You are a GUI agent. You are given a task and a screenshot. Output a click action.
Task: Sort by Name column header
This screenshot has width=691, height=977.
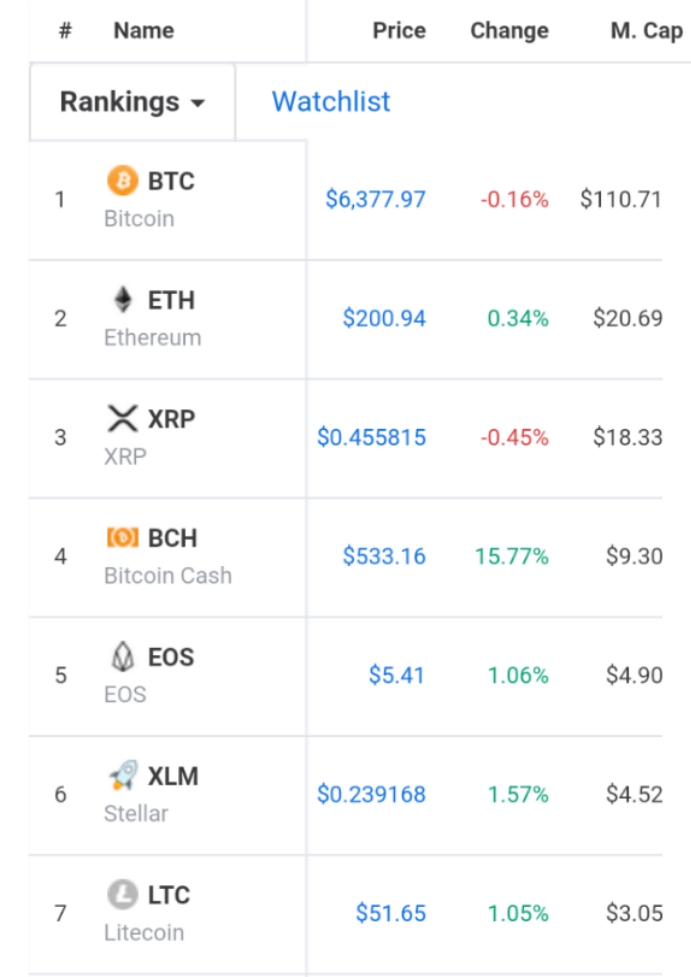144,31
